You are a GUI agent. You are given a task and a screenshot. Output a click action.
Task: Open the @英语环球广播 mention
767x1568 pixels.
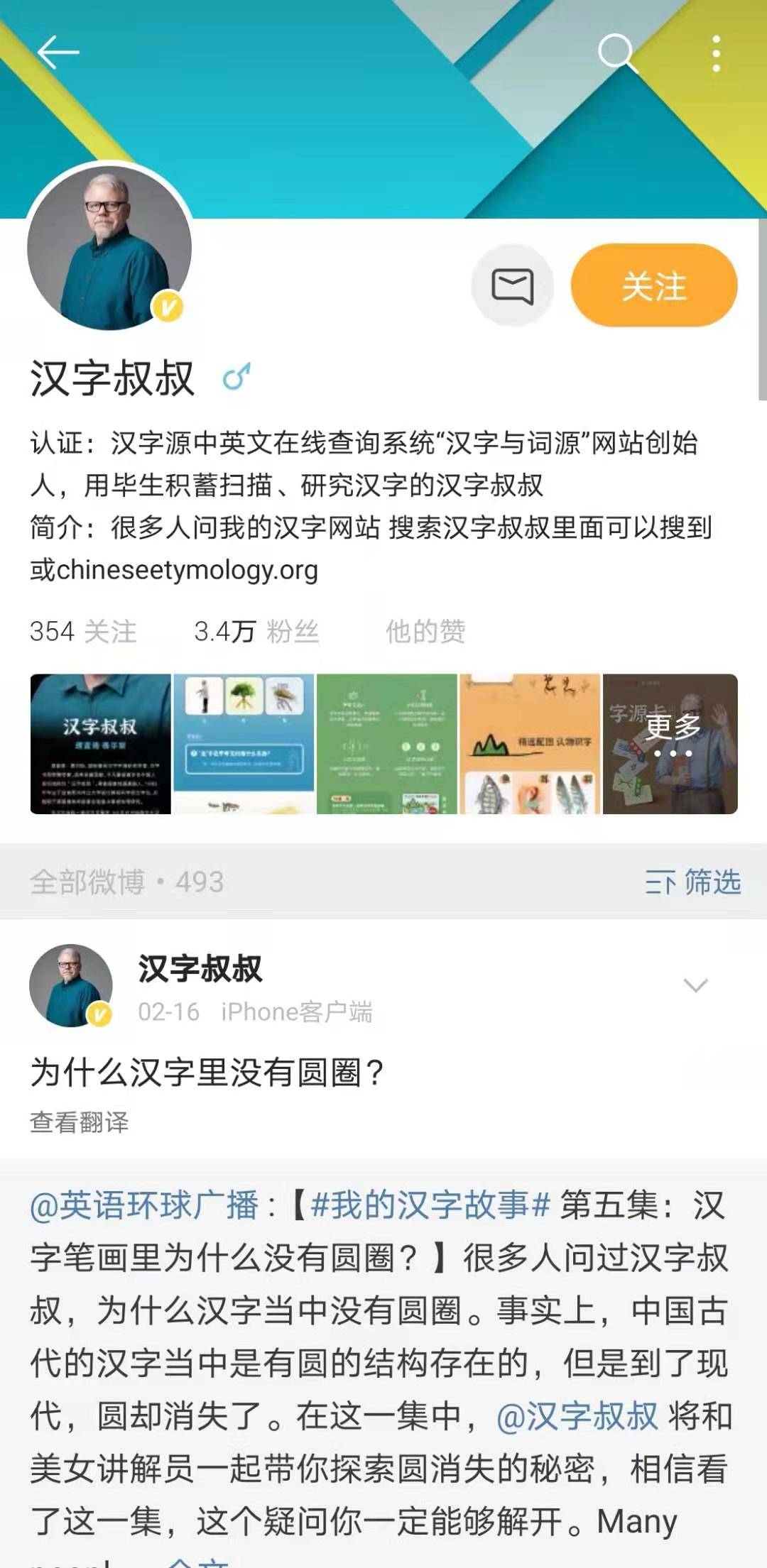click(x=144, y=1206)
